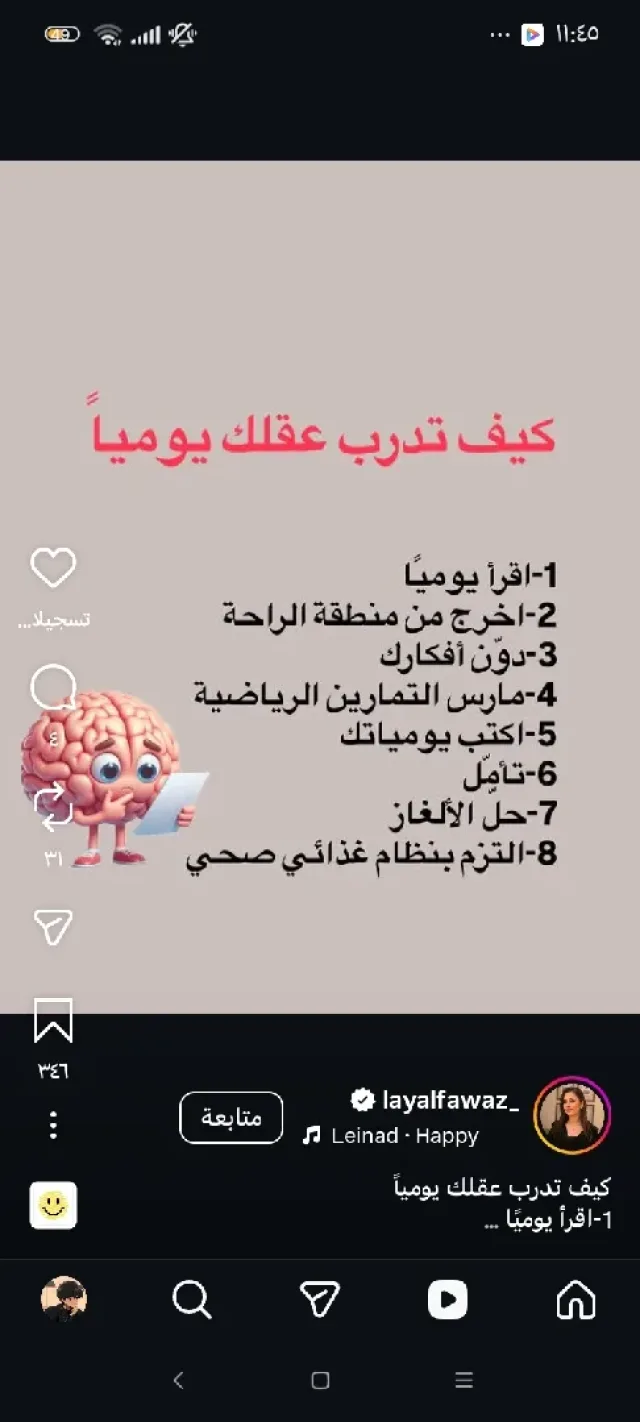Screen dimensions: 640x1422
Task: Tap the system home button
Action: point(320,1381)
